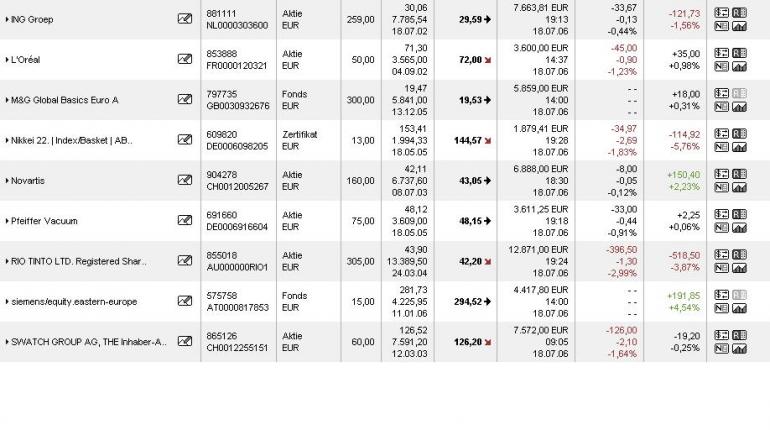This screenshot has height=430, width=770.
Task: Open the news icon for Pfeiffer Vacuum
Action: click(x=722, y=228)
